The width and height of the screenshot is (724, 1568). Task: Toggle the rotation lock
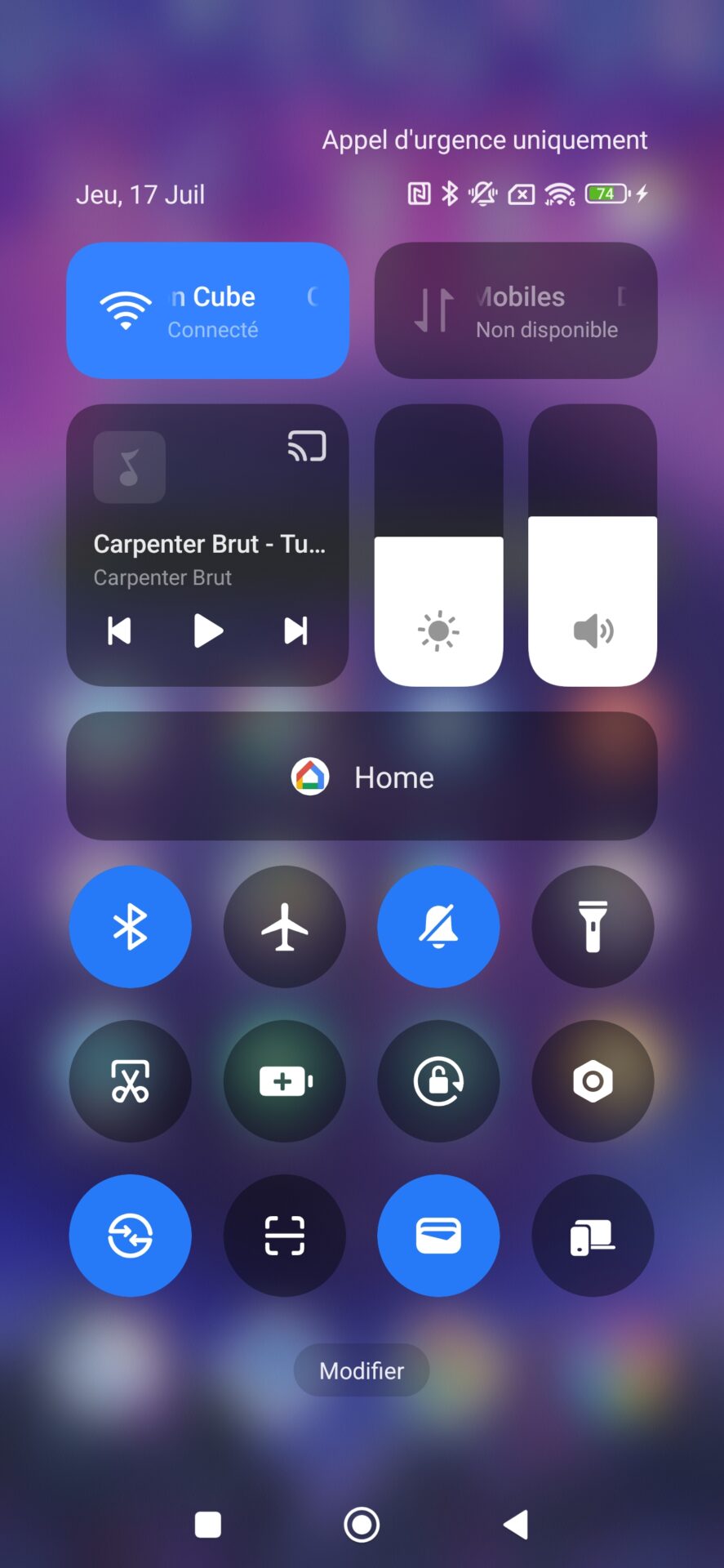438,1081
